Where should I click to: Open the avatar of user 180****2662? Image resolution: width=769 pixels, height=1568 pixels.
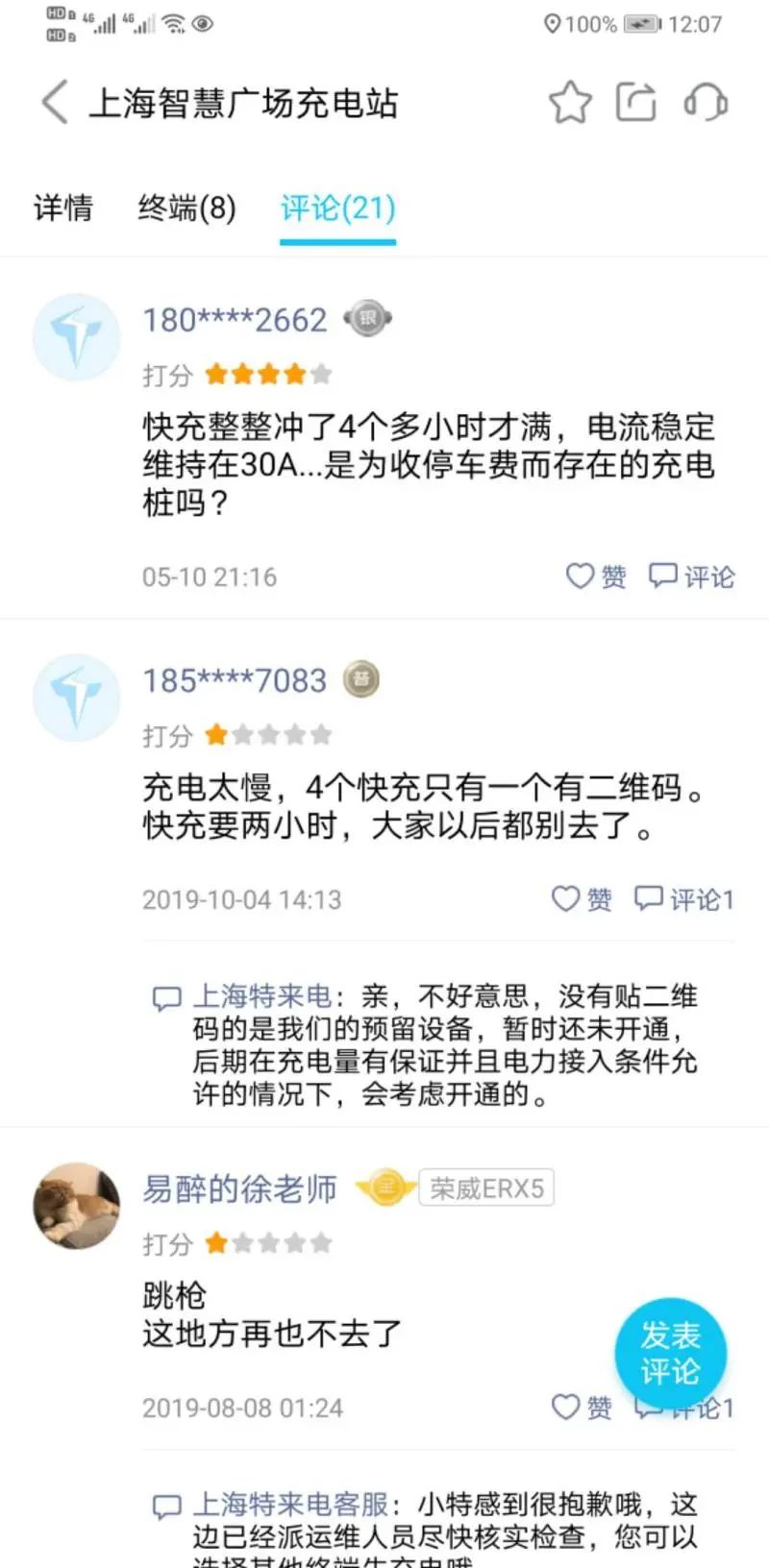(x=77, y=337)
